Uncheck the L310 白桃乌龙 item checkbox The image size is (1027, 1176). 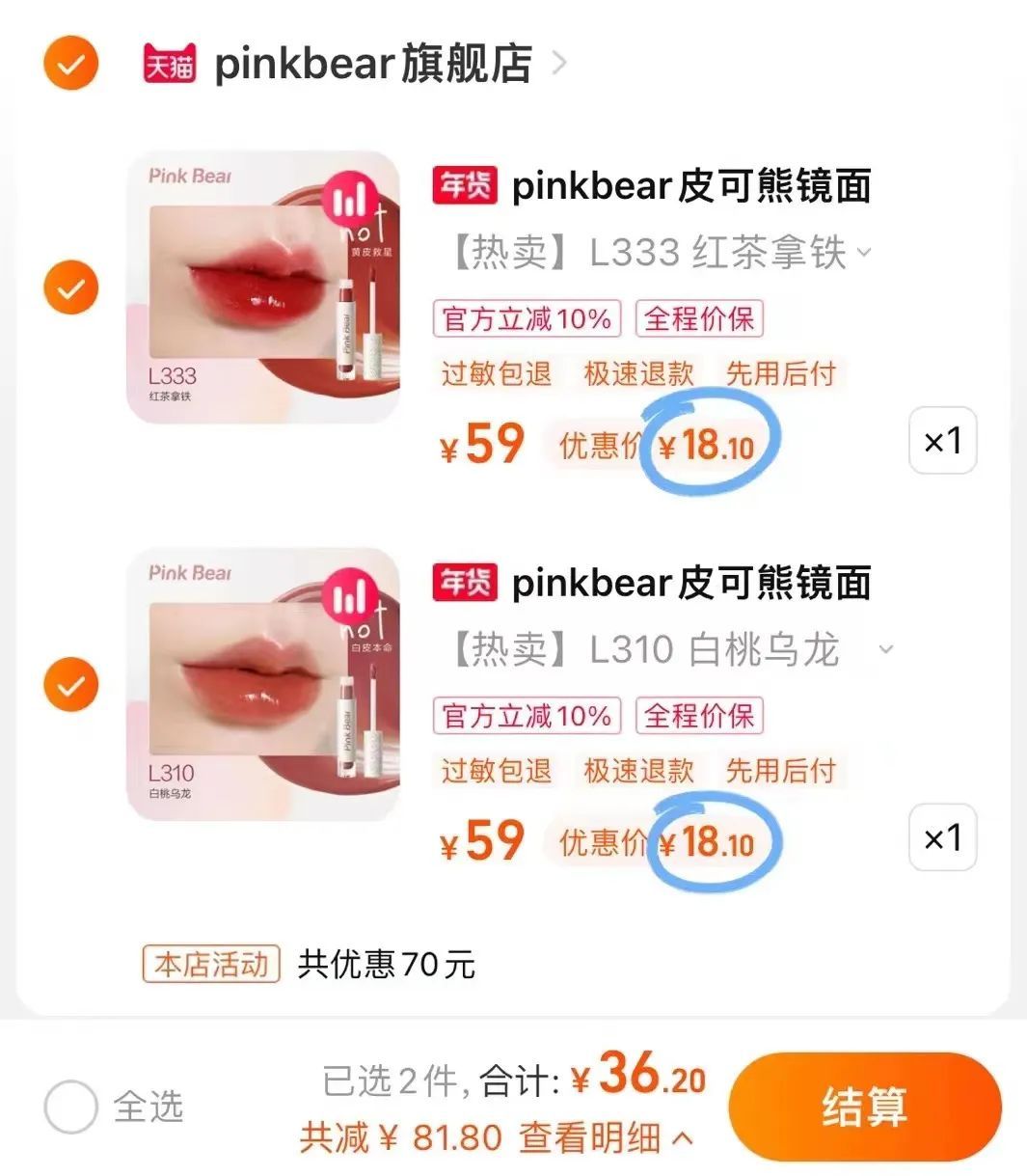point(69,684)
